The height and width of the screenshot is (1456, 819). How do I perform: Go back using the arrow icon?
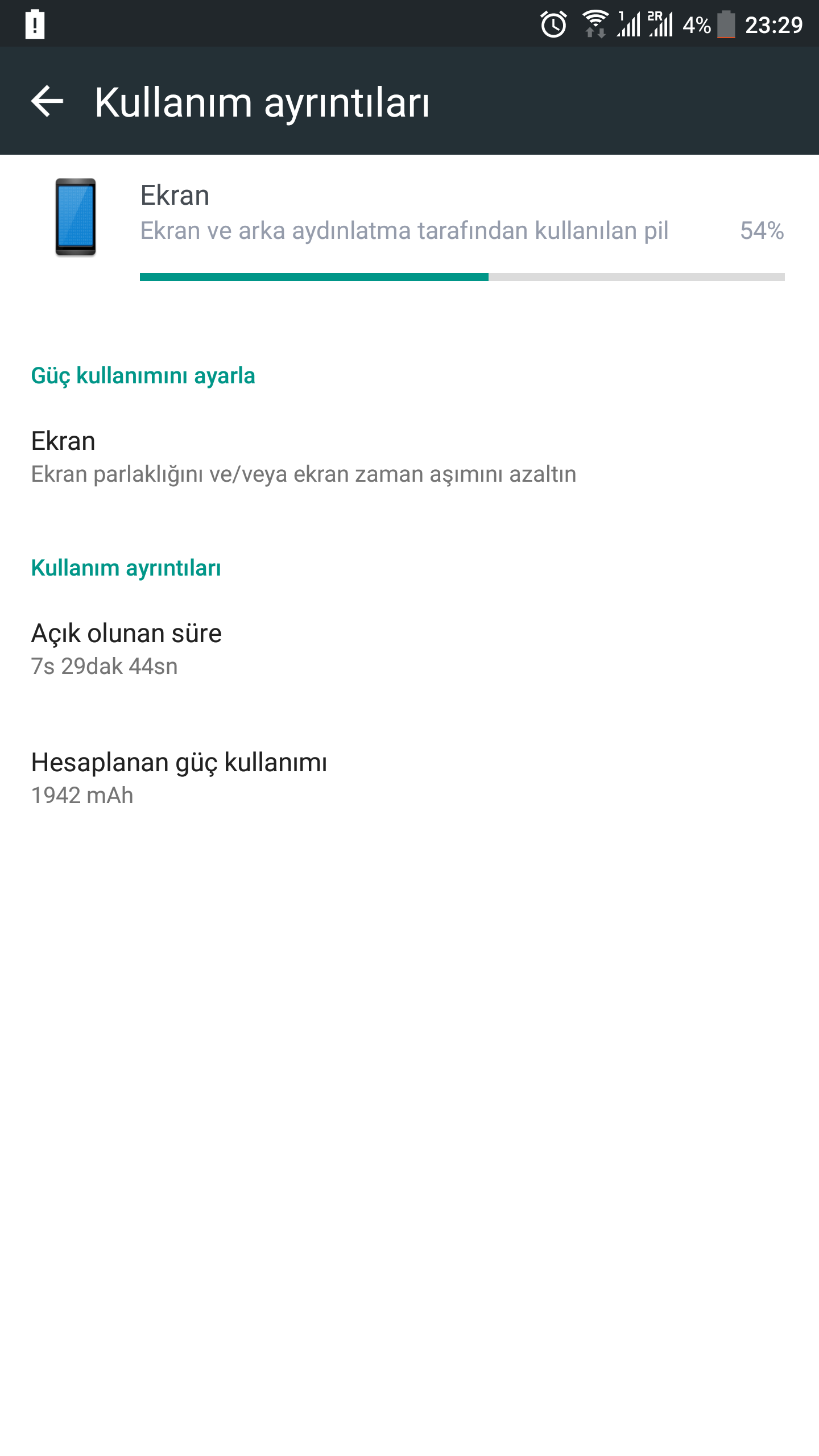47,102
